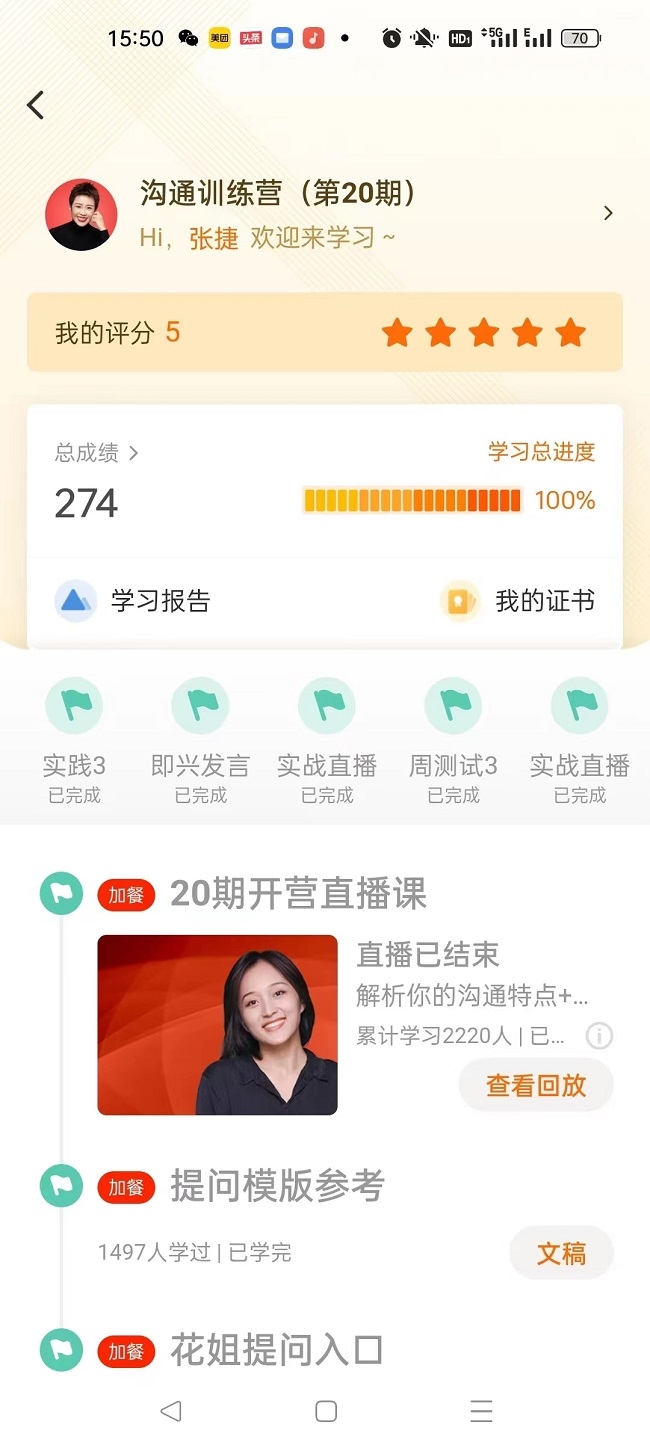This screenshot has width=650, height=1451.
Task: Rate the course using 我的评分 stars
Action: [484, 333]
